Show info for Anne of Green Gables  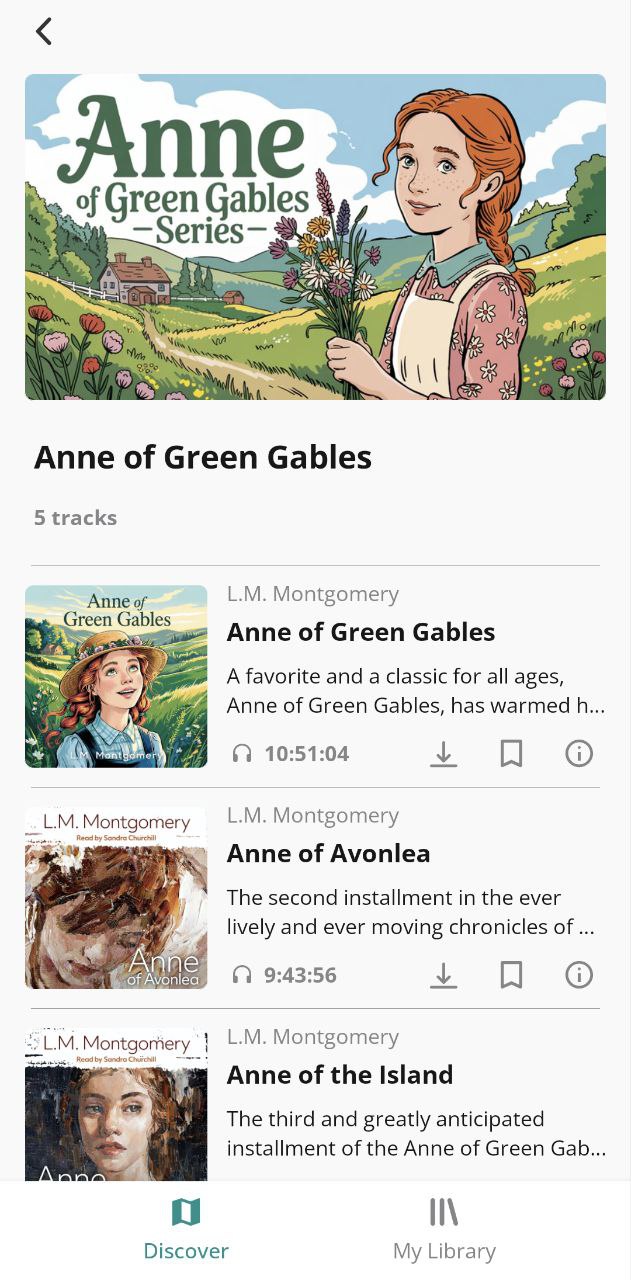point(579,754)
